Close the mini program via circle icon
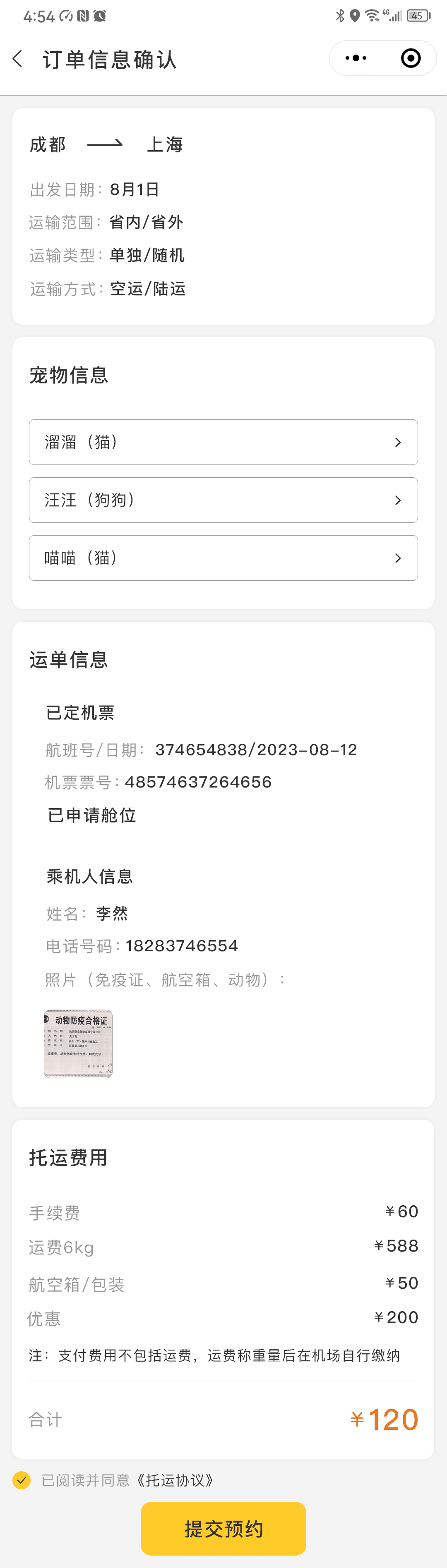Viewport: 447px width, 1568px height. 411,58
